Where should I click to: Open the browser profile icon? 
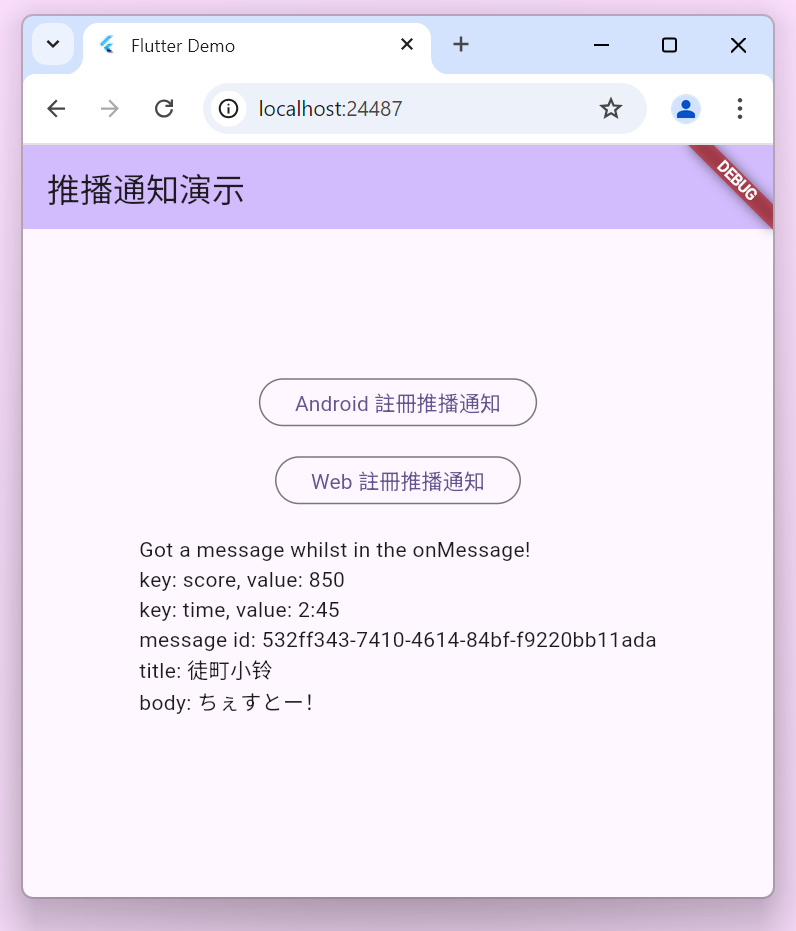[685, 109]
